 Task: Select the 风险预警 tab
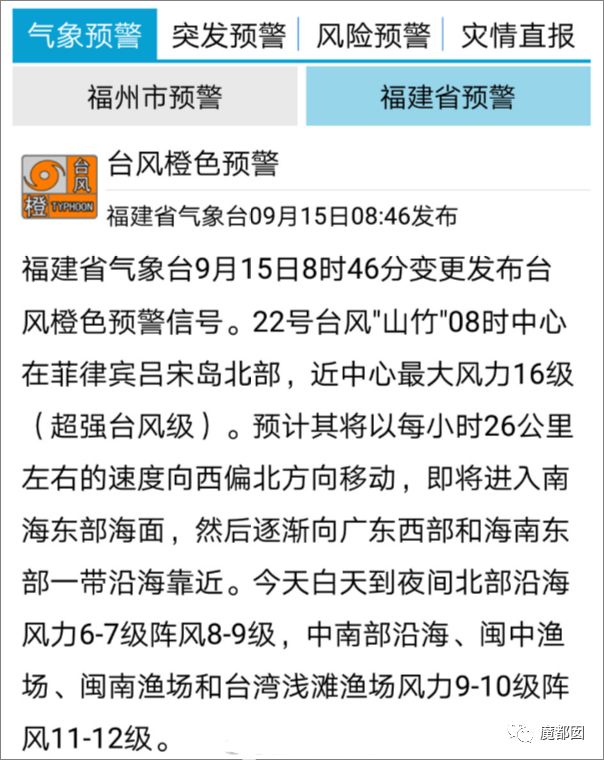[x=372, y=36]
